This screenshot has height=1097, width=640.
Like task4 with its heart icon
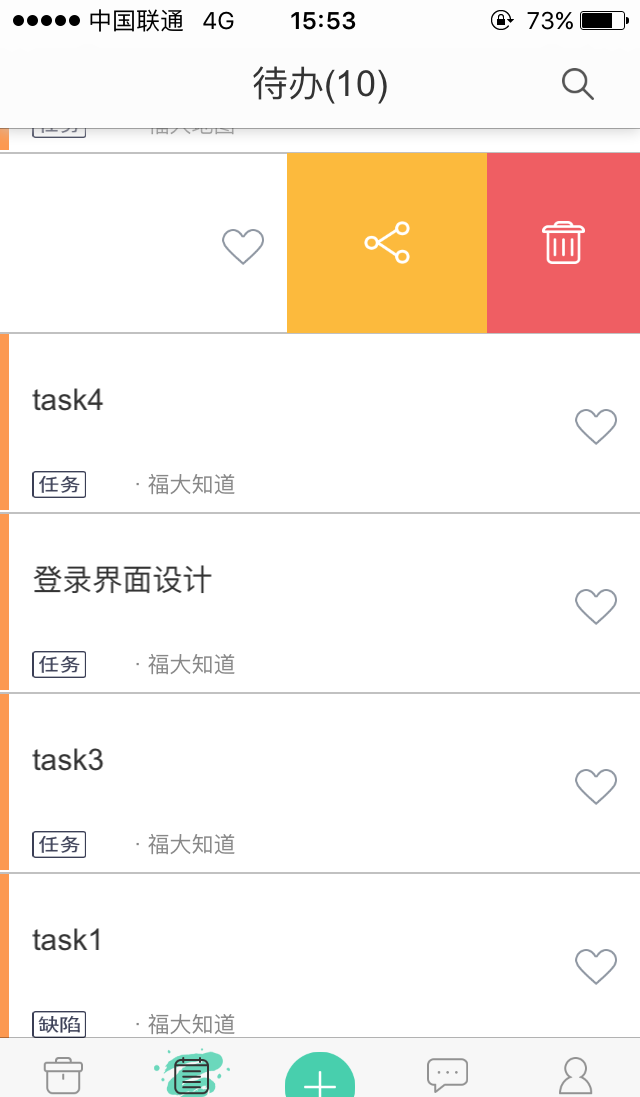(596, 426)
